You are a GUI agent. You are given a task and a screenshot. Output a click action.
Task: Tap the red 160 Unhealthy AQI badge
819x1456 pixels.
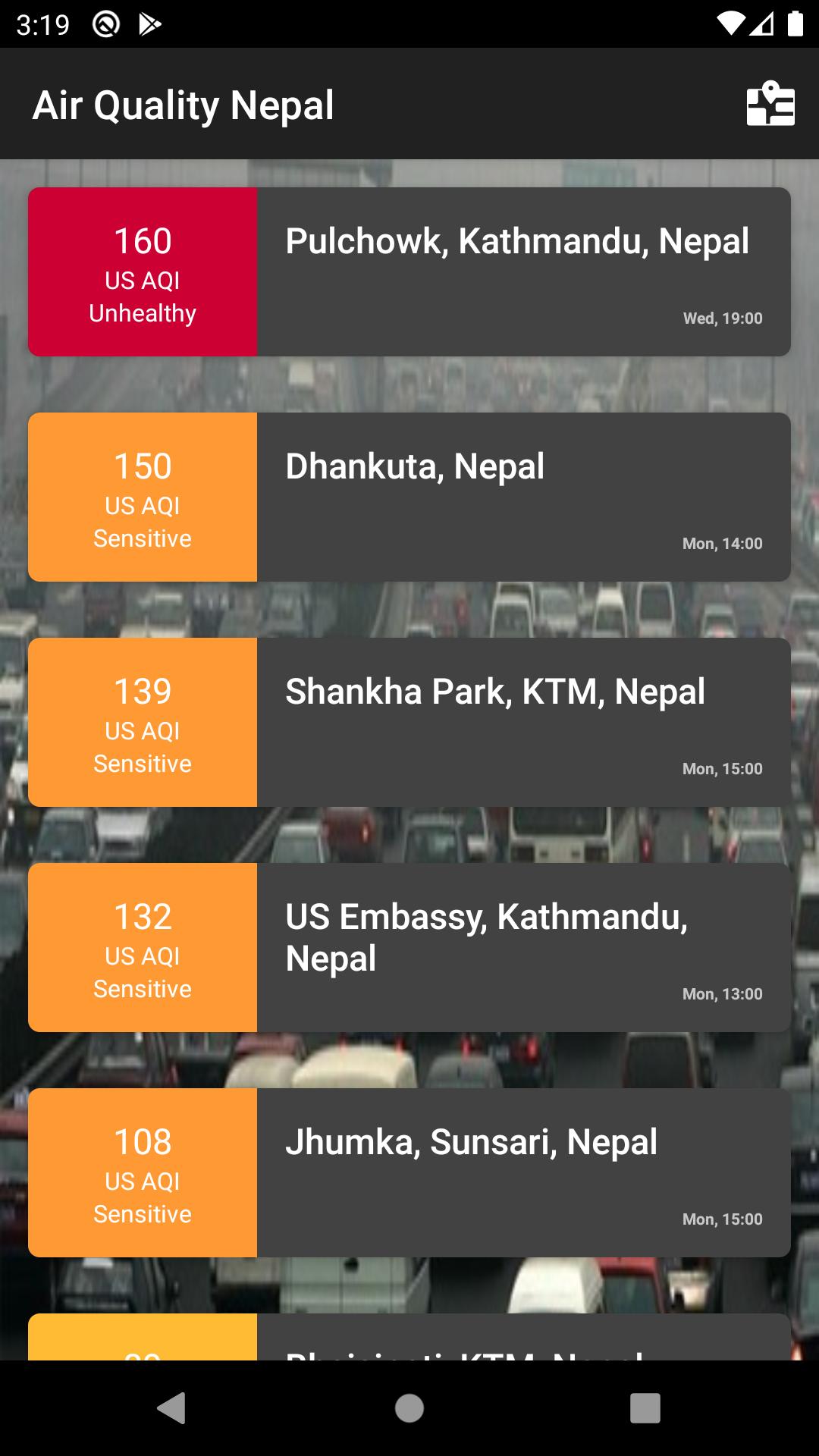142,271
